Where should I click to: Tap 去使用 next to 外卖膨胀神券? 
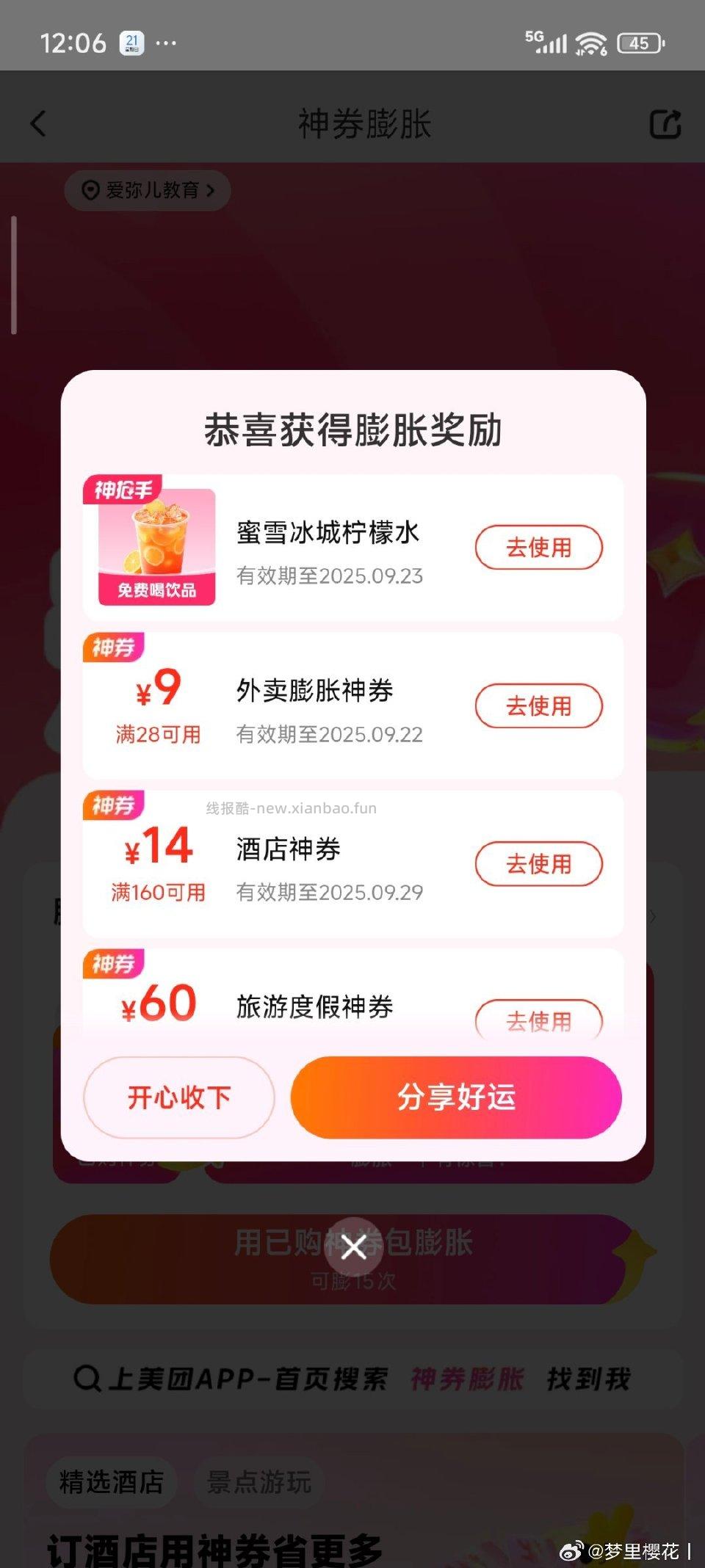[x=539, y=705]
